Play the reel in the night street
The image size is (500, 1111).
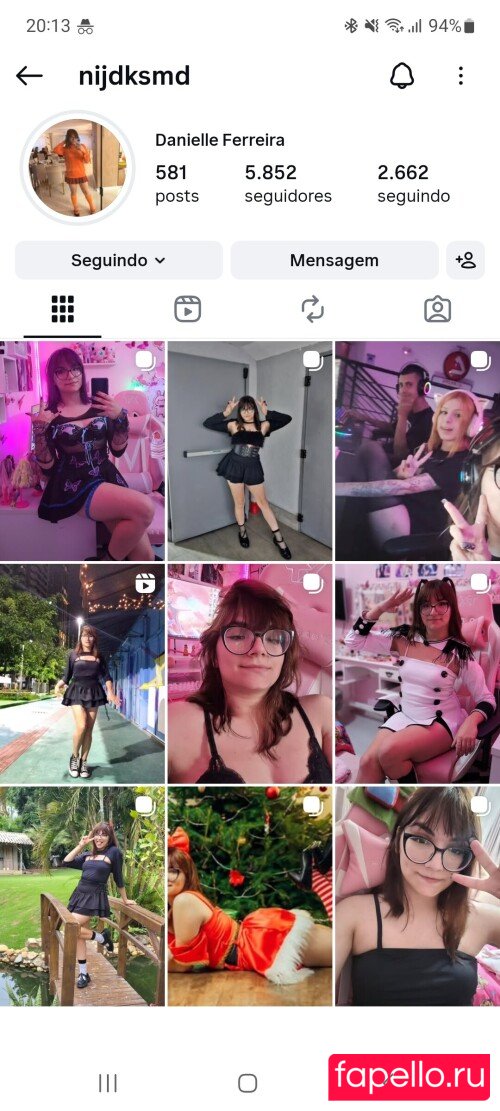coord(82,673)
